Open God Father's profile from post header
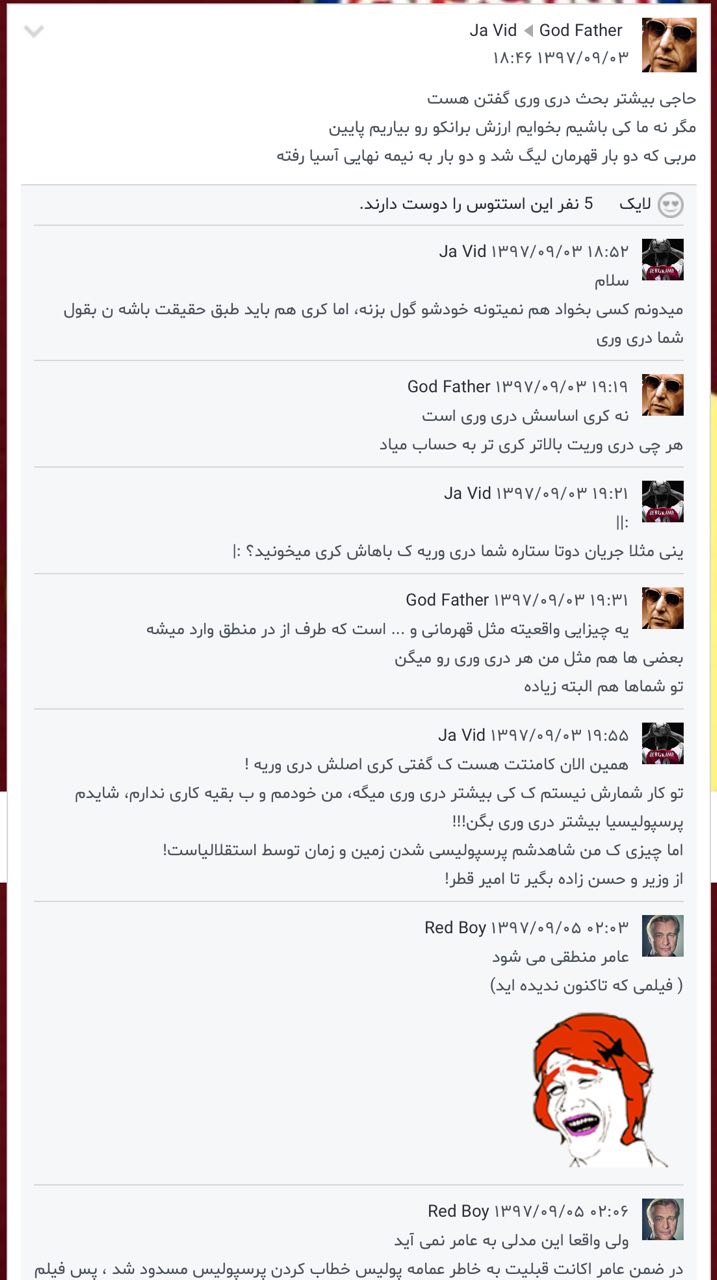This screenshot has height=1280, width=717. click(x=580, y=30)
